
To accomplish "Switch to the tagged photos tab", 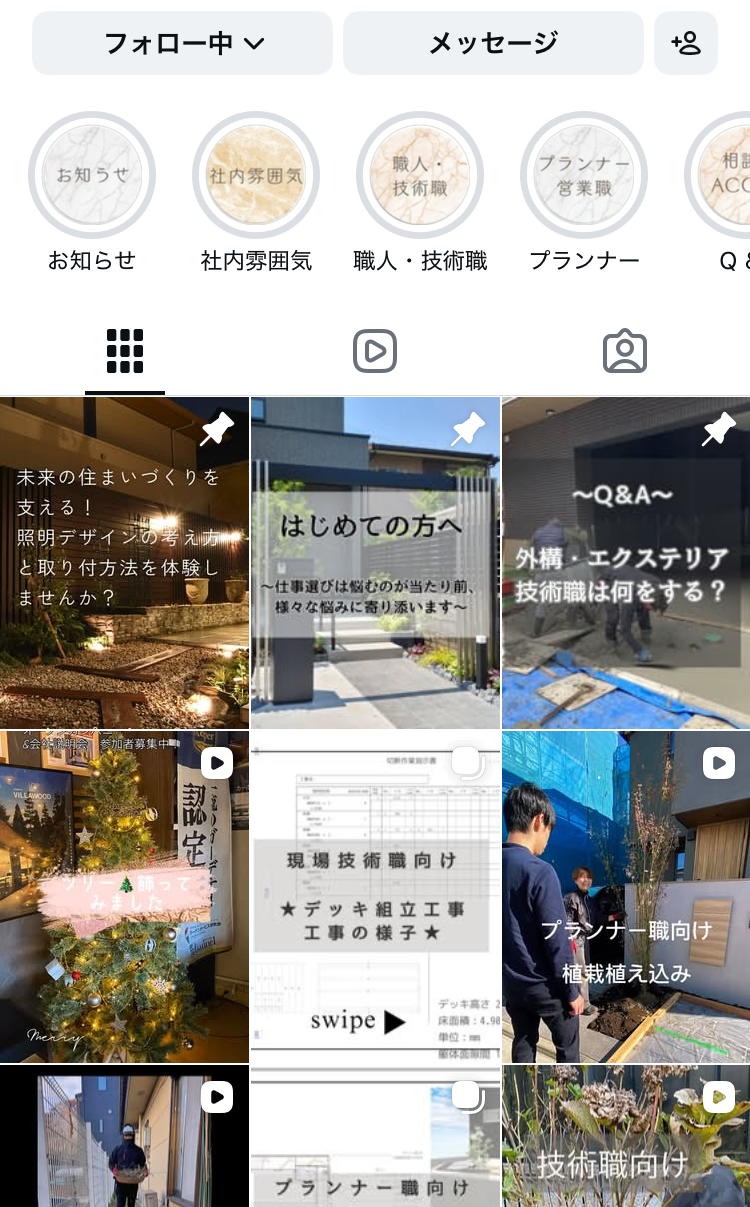I will [x=625, y=352].
